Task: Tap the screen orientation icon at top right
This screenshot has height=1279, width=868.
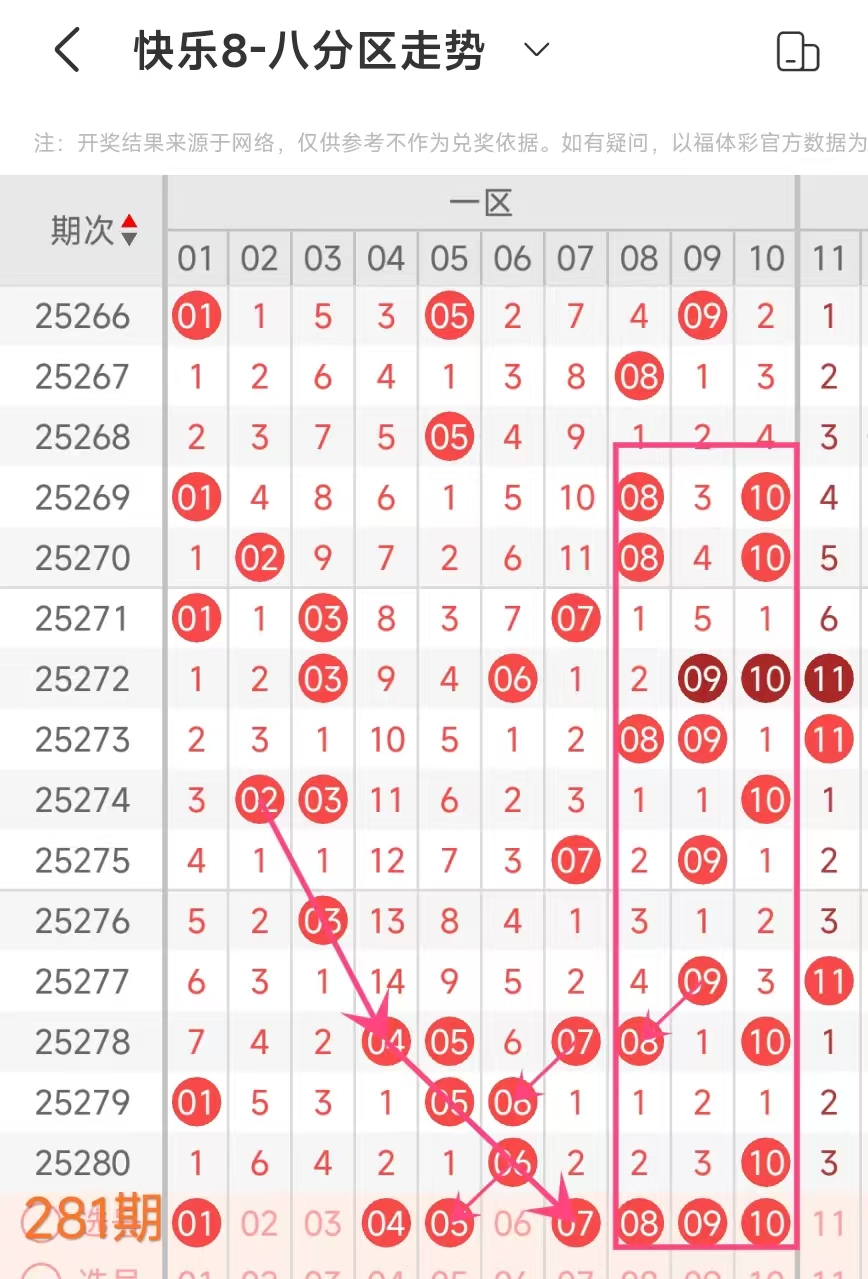Action: coord(797,51)
